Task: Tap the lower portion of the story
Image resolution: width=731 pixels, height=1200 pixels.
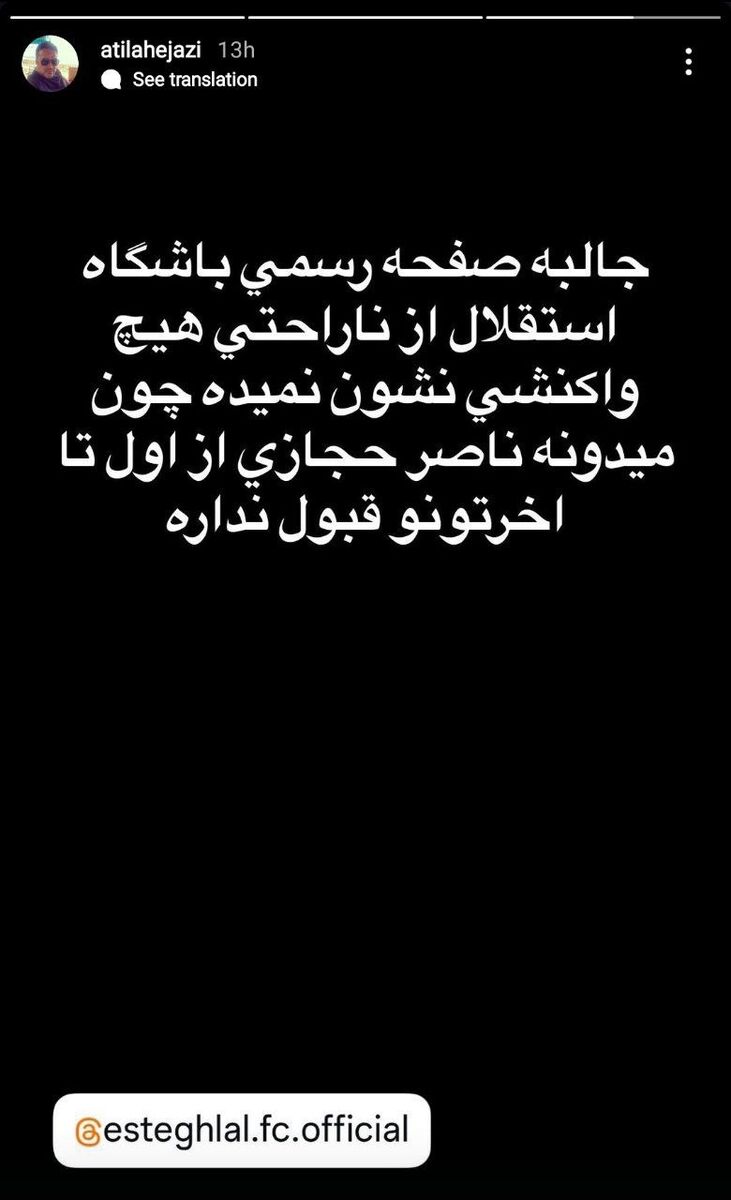Action: (365, 950)
